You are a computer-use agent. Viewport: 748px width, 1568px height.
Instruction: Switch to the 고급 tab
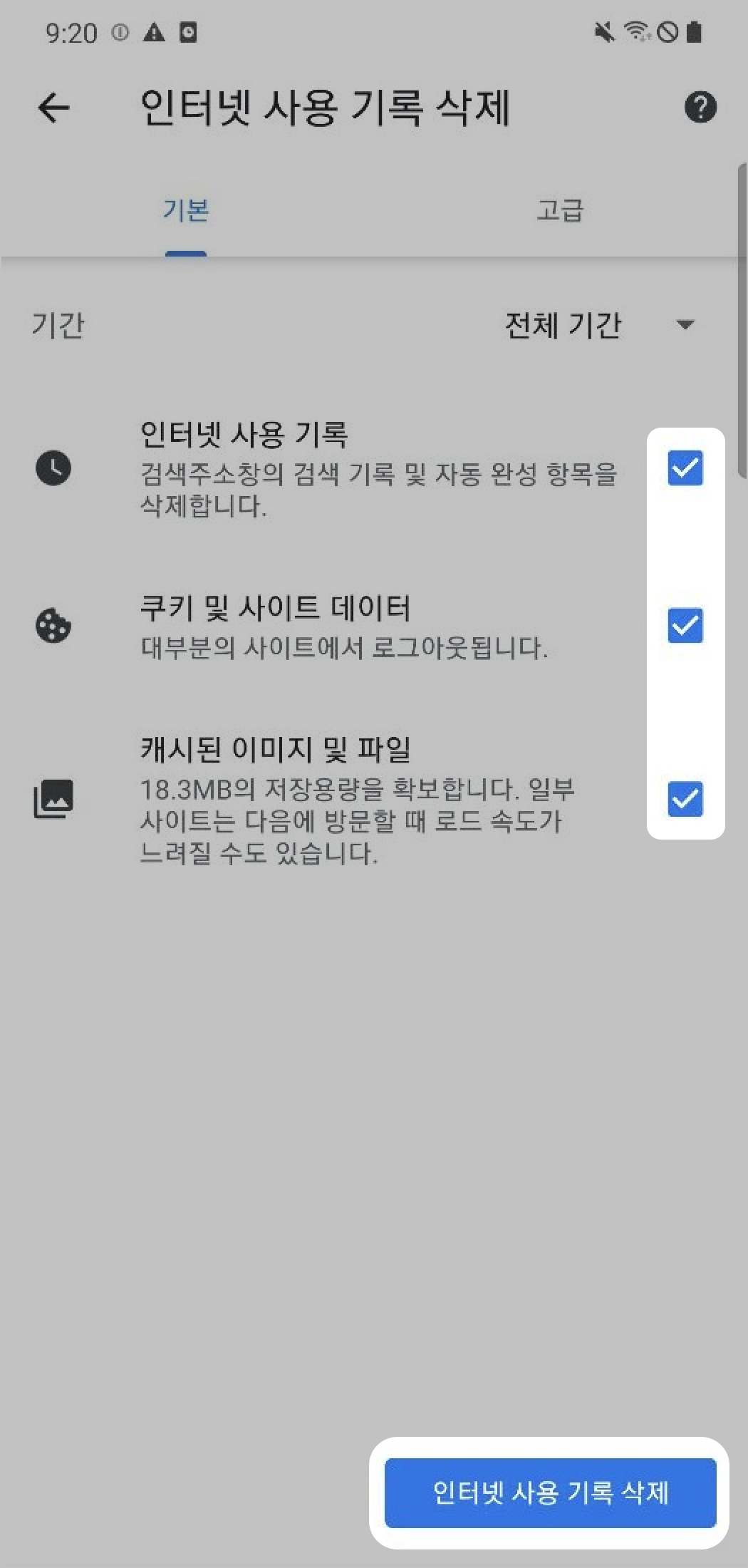[559, 210]
